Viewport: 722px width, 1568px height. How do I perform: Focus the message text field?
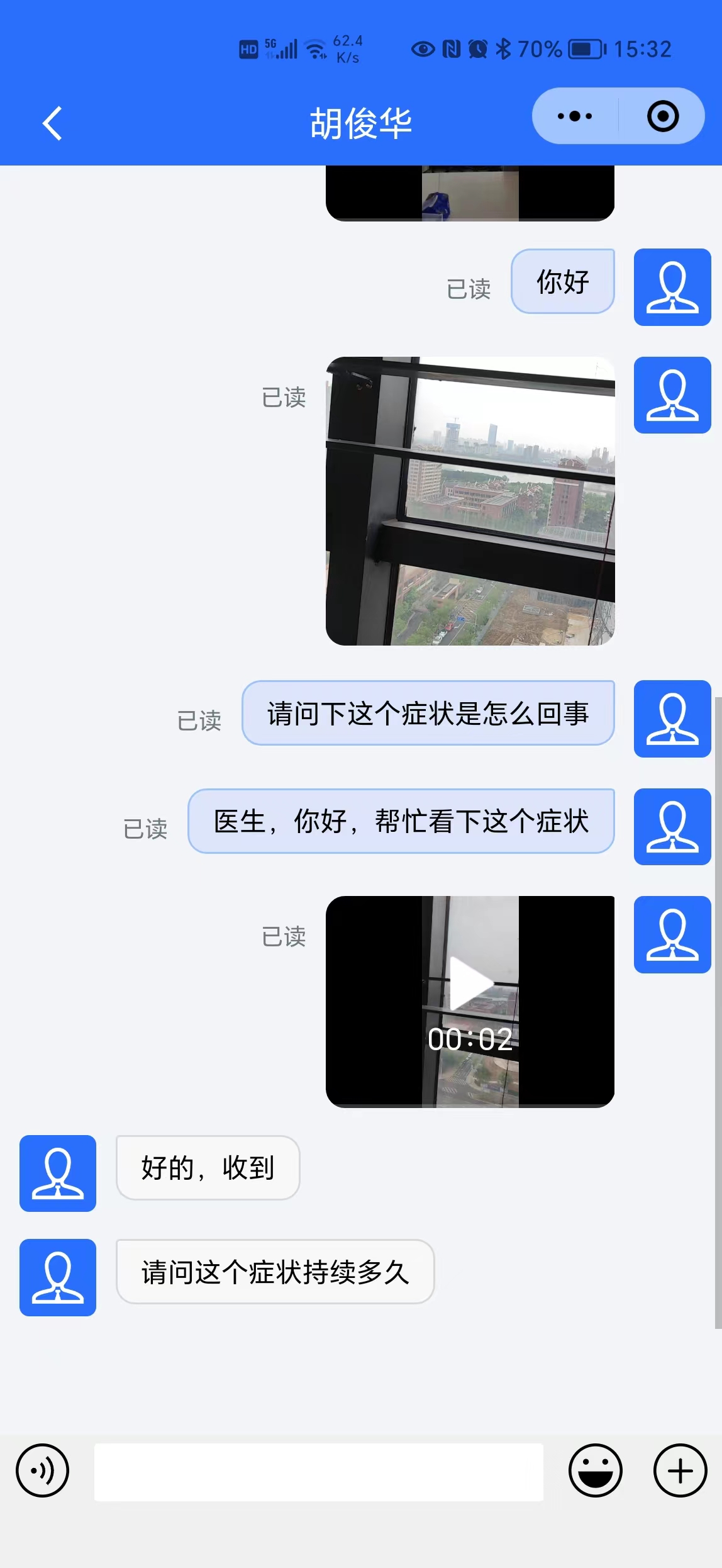click(318, 1472)
